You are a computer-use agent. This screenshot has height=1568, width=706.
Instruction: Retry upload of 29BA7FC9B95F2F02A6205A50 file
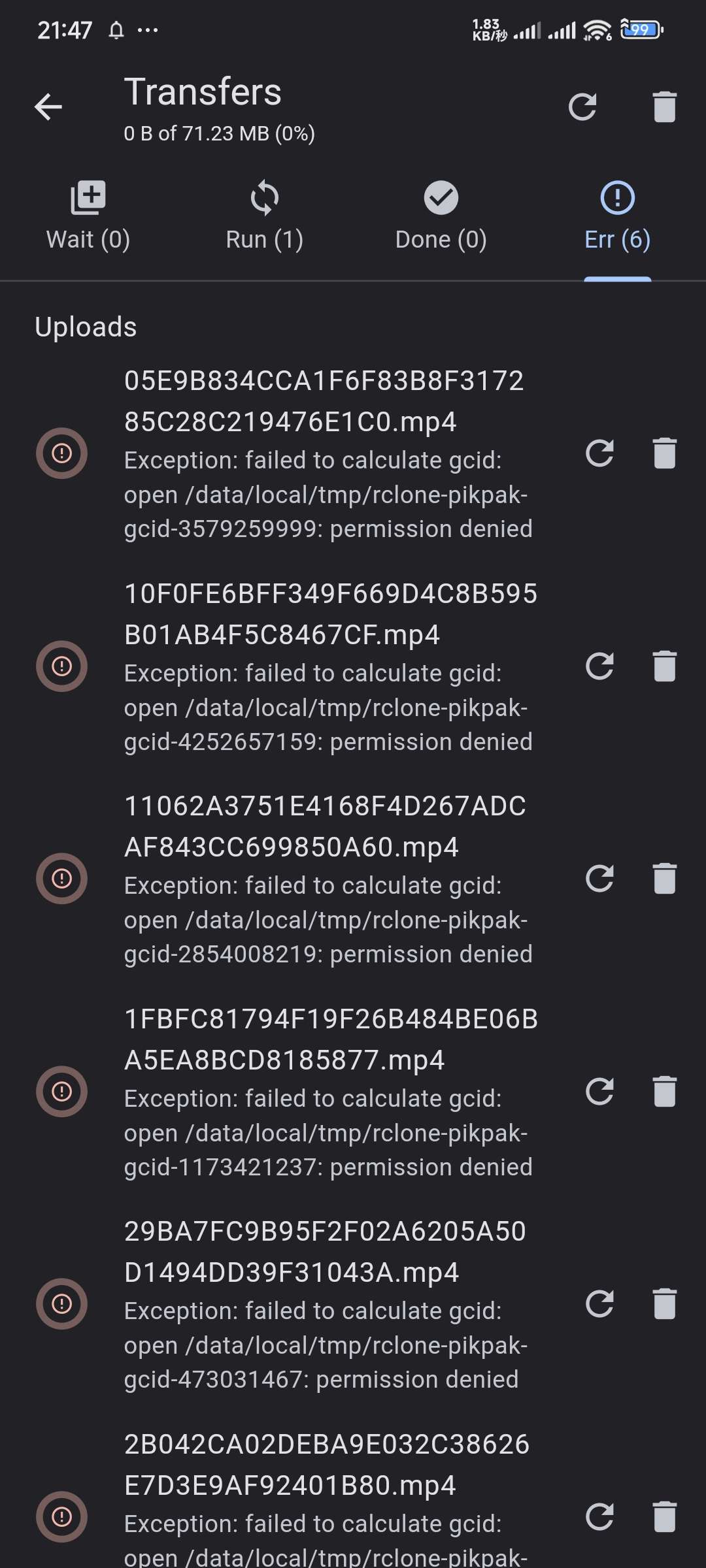tap(599, 1304)
